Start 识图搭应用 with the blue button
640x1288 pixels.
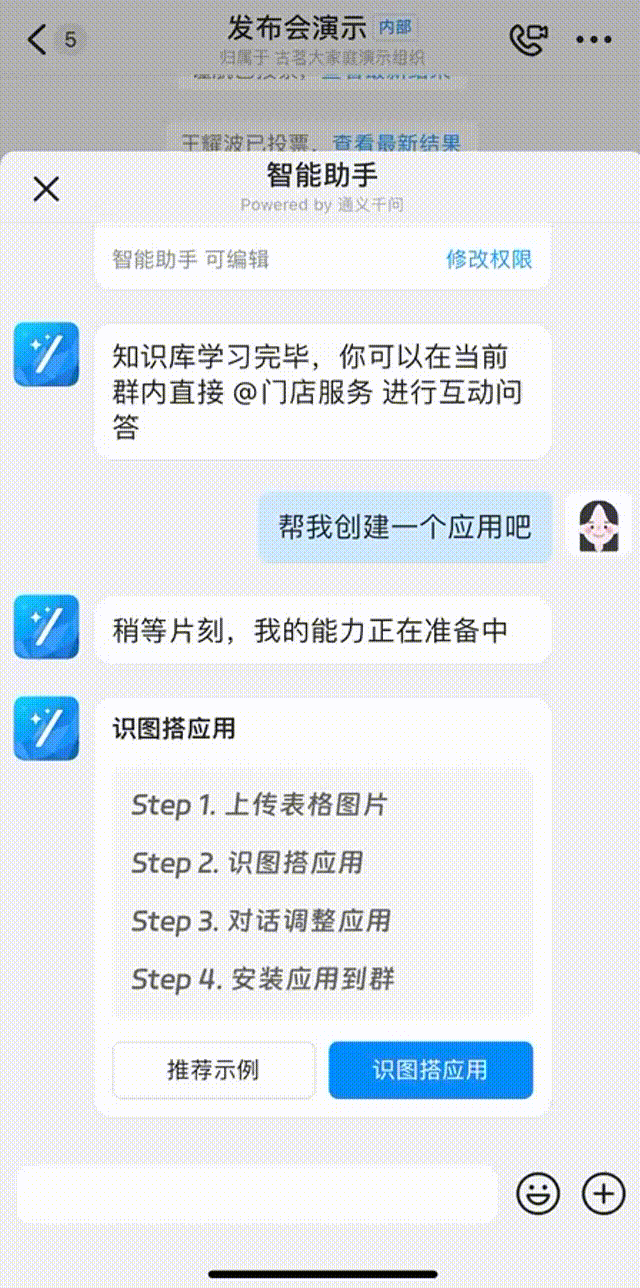[x=430, y=1070]
